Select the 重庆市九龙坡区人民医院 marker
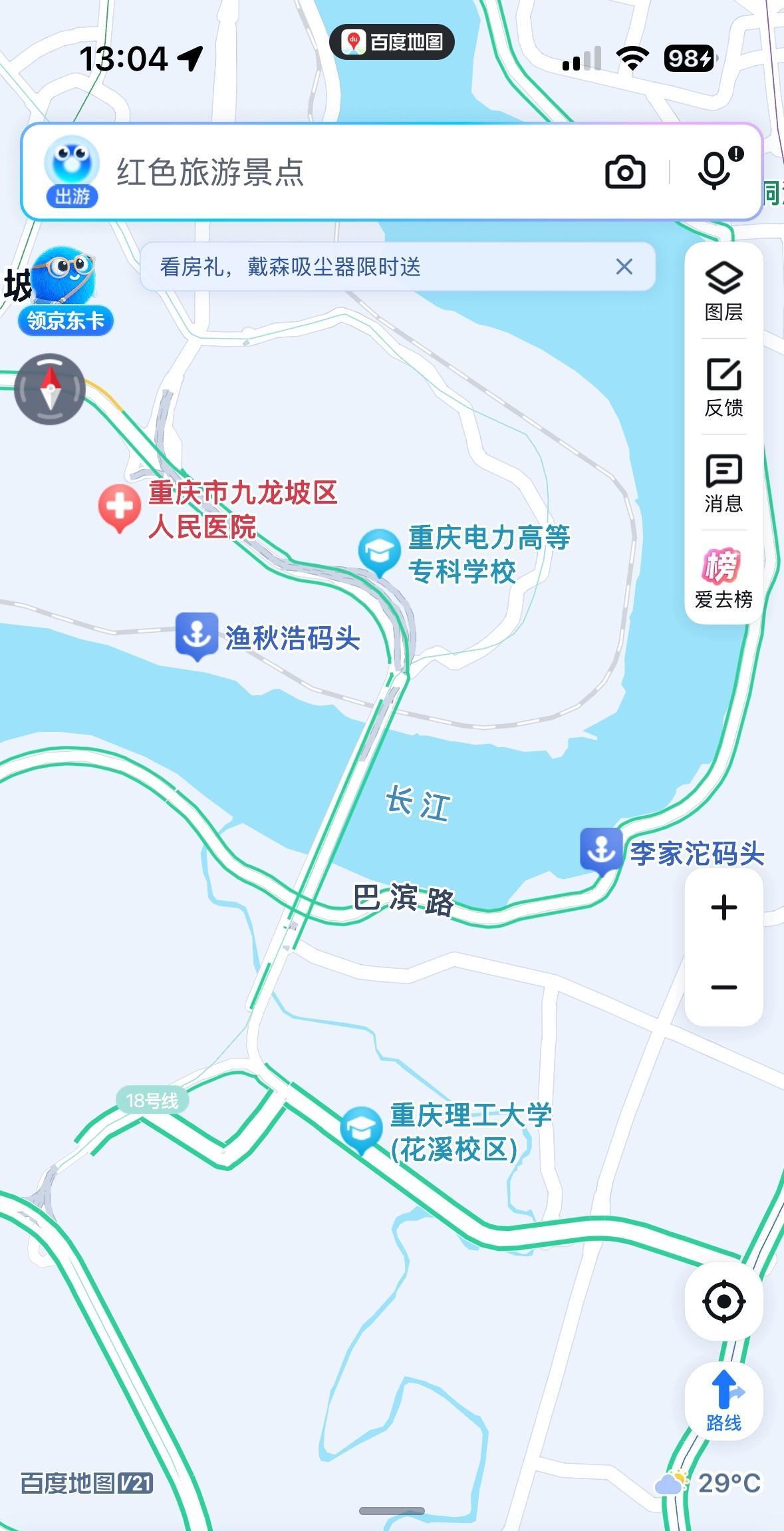The width and height of the screenshot is (784, 1531). click(x=120, y=507)
